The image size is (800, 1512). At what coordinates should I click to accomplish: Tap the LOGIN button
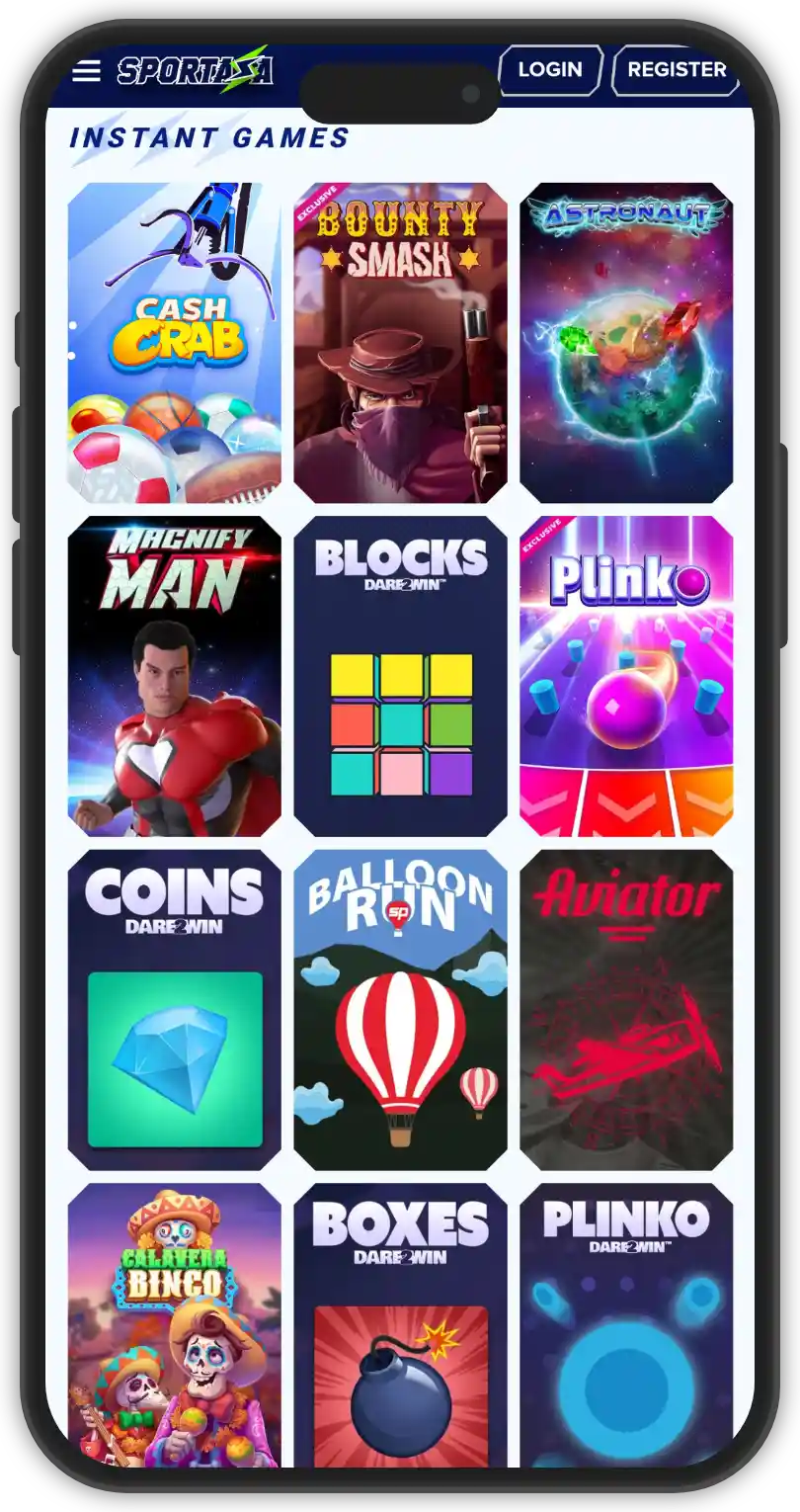click(549, 70)
